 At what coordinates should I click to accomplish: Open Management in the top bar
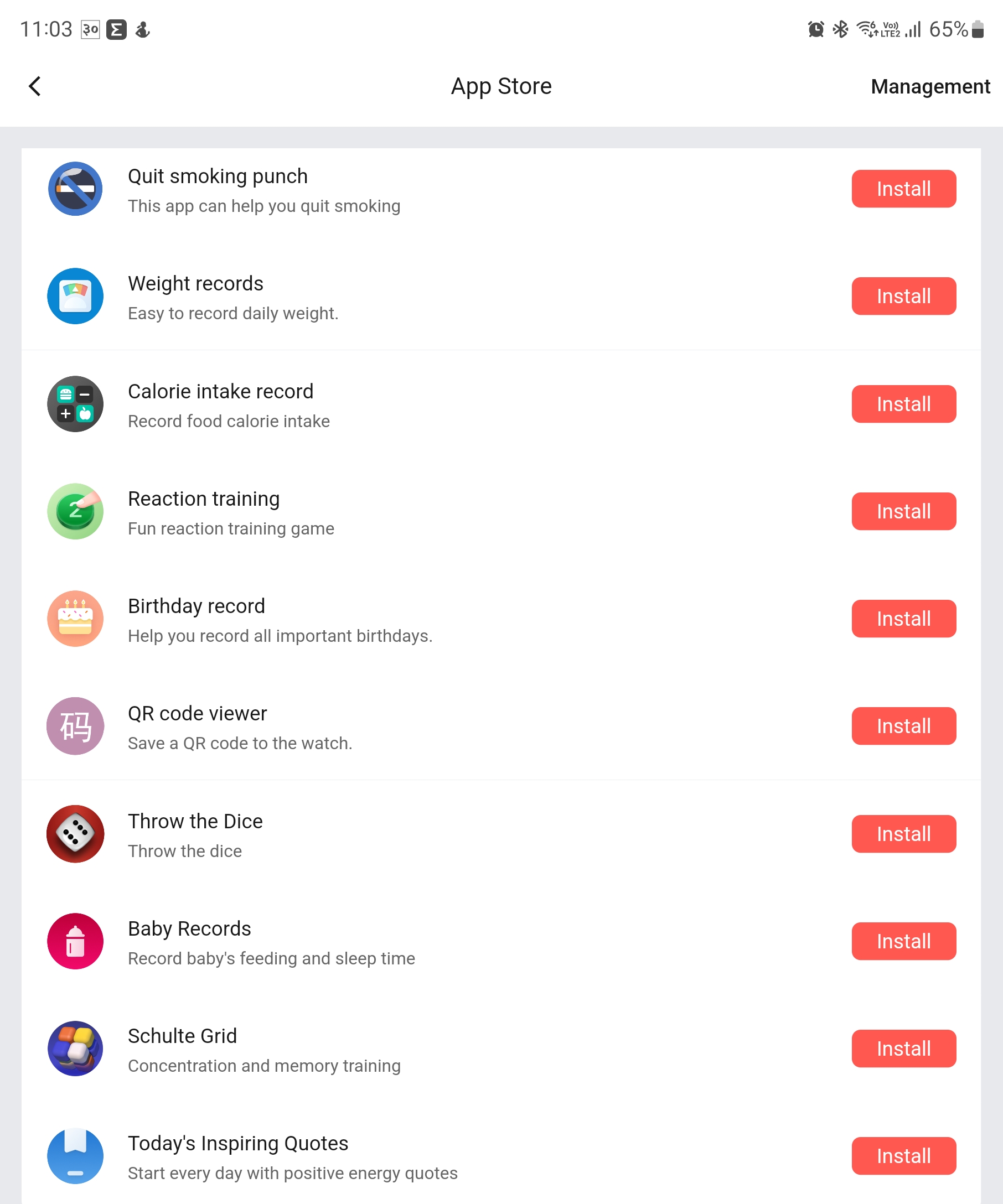click(x=929, y=86)
